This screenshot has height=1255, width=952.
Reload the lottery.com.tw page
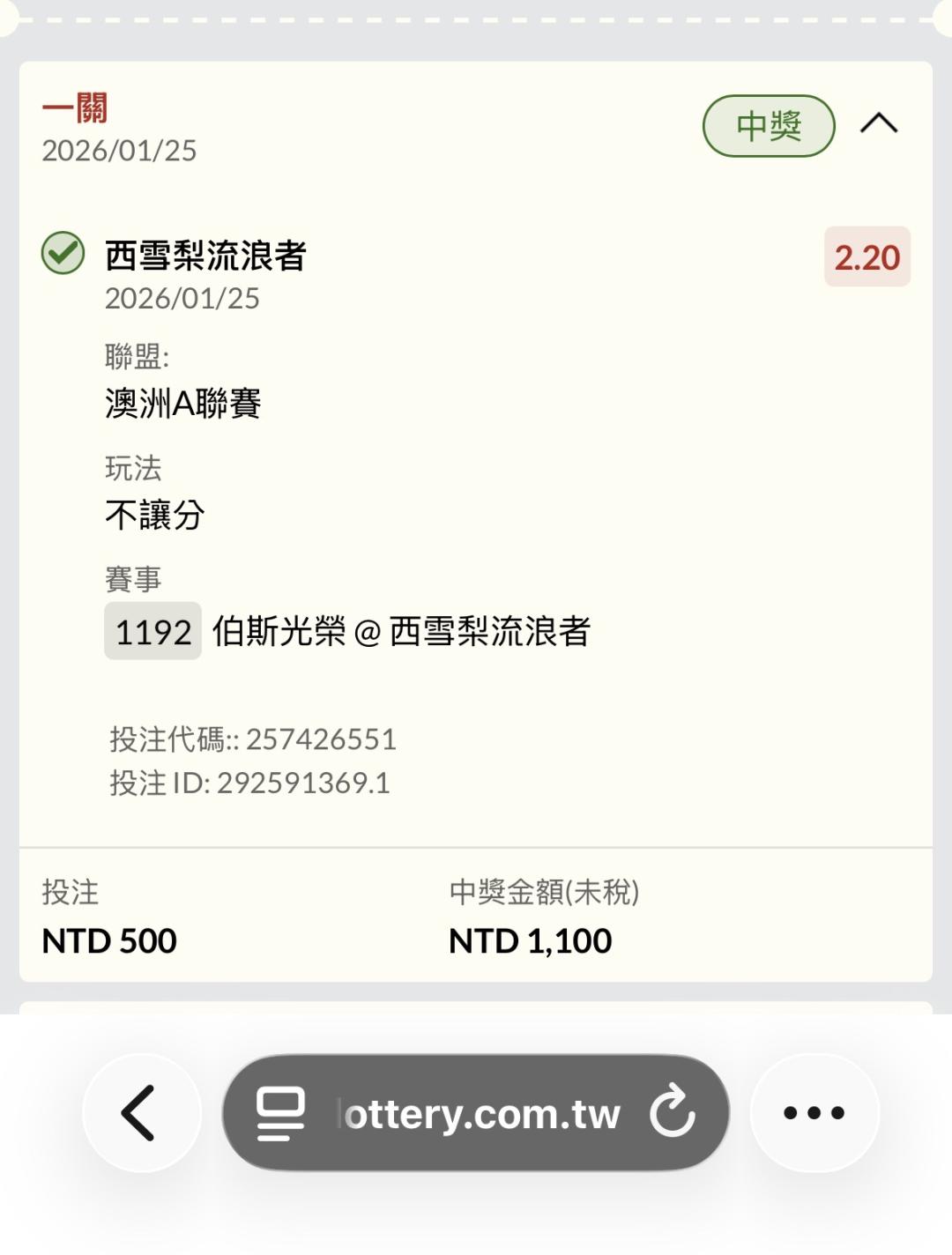click(673, 1113)
